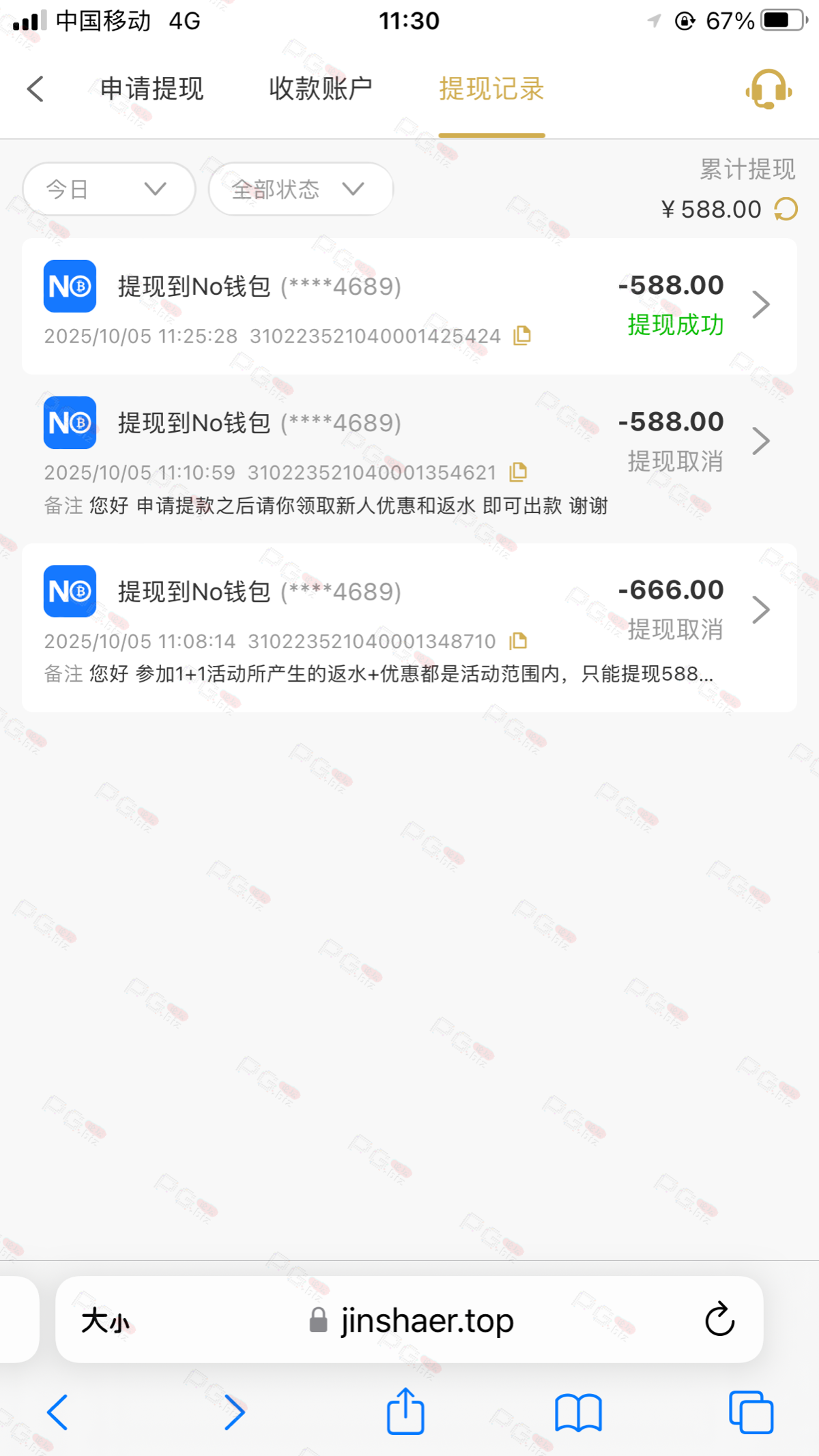Open the 11:10:59 cancelled withdrawal record
The image size is (819, 1456).
(x=760, y=441)
